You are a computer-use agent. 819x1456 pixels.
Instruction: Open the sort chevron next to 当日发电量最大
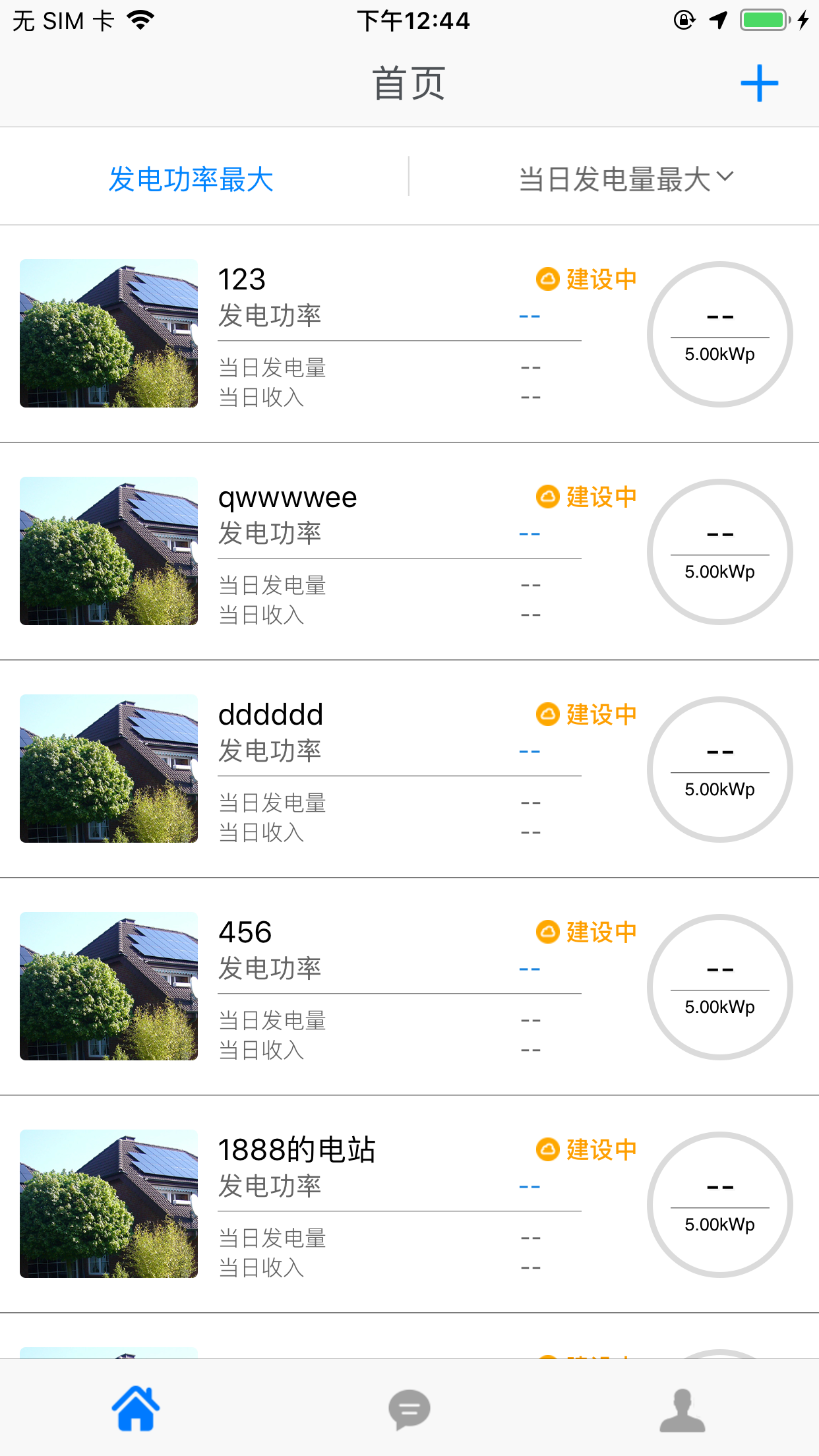725,177
